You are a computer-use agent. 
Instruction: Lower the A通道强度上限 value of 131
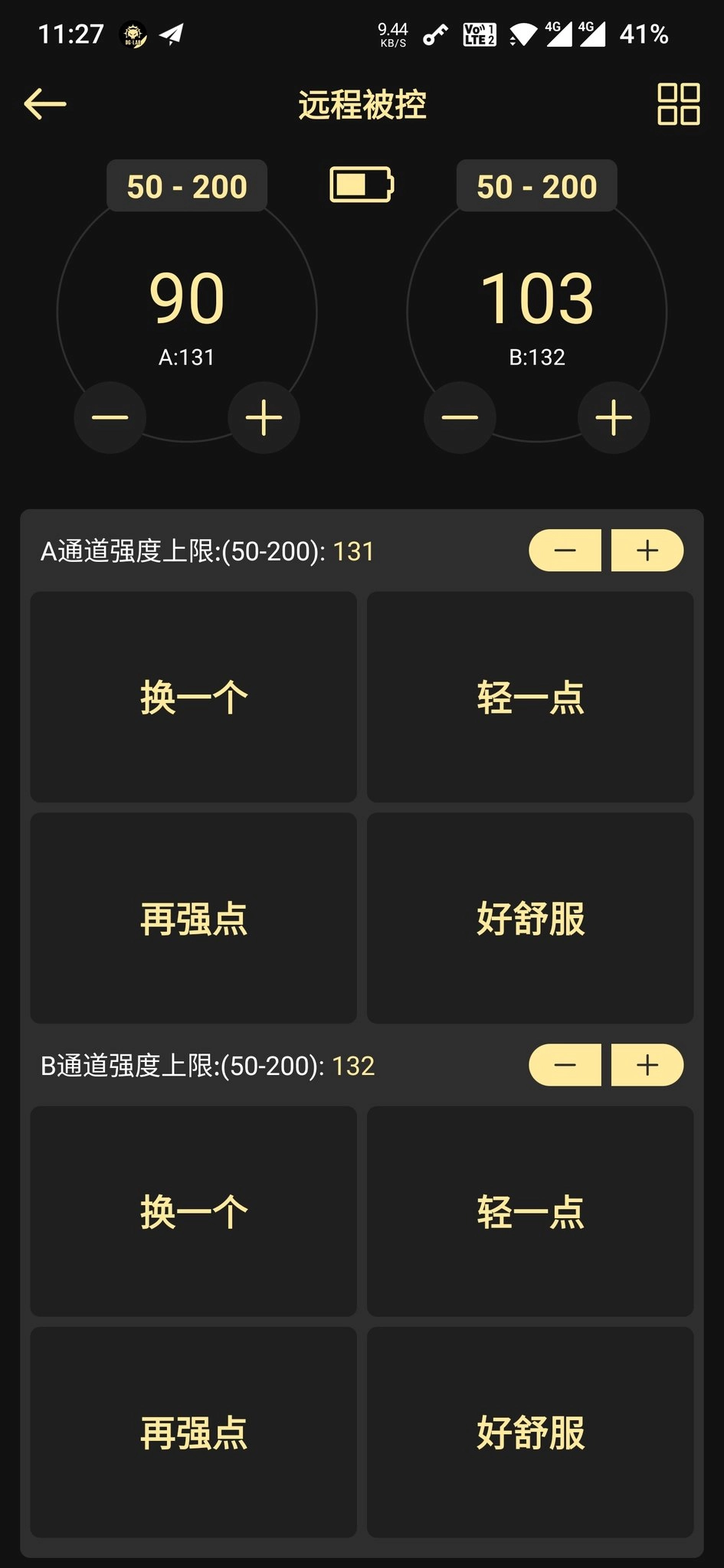coord(565,550)
